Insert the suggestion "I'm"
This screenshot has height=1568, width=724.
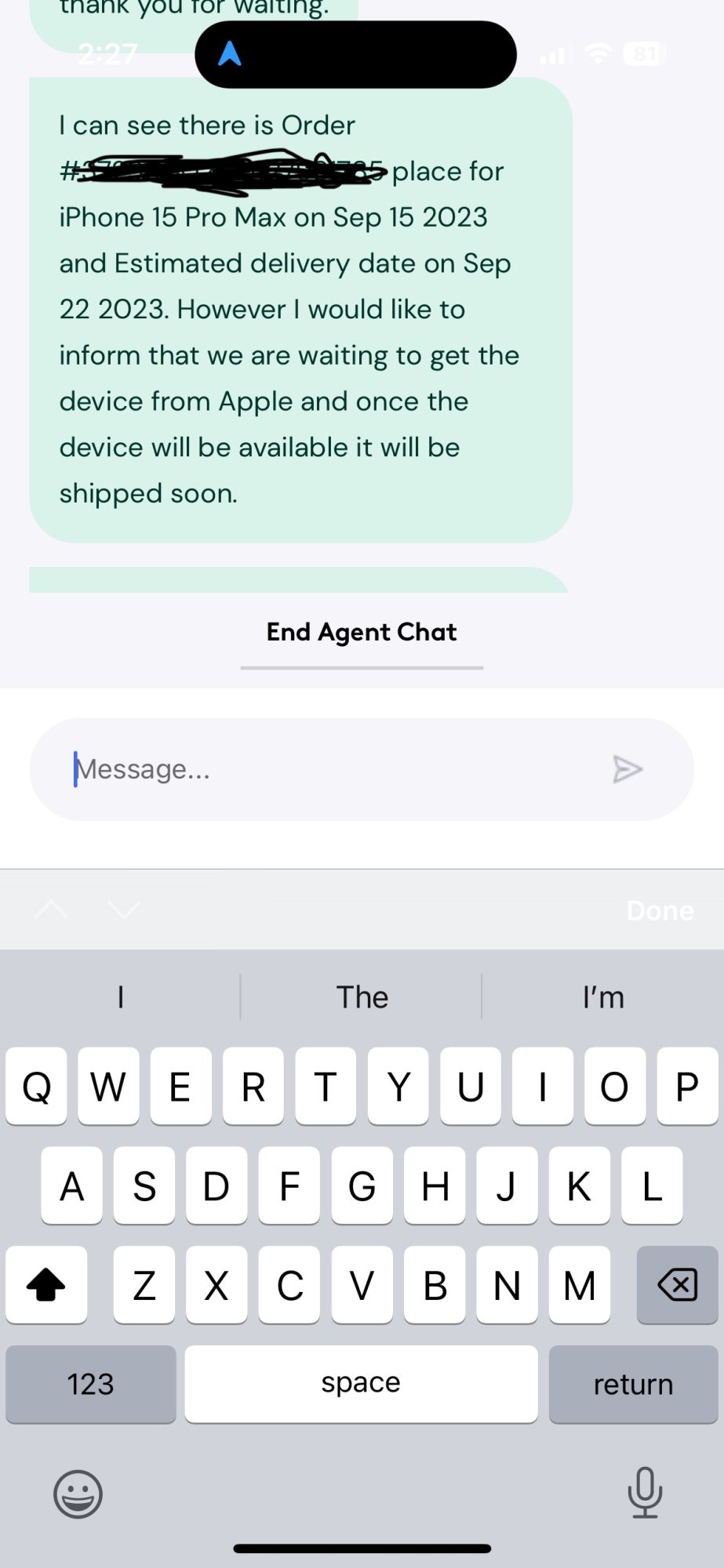[602, 997]
